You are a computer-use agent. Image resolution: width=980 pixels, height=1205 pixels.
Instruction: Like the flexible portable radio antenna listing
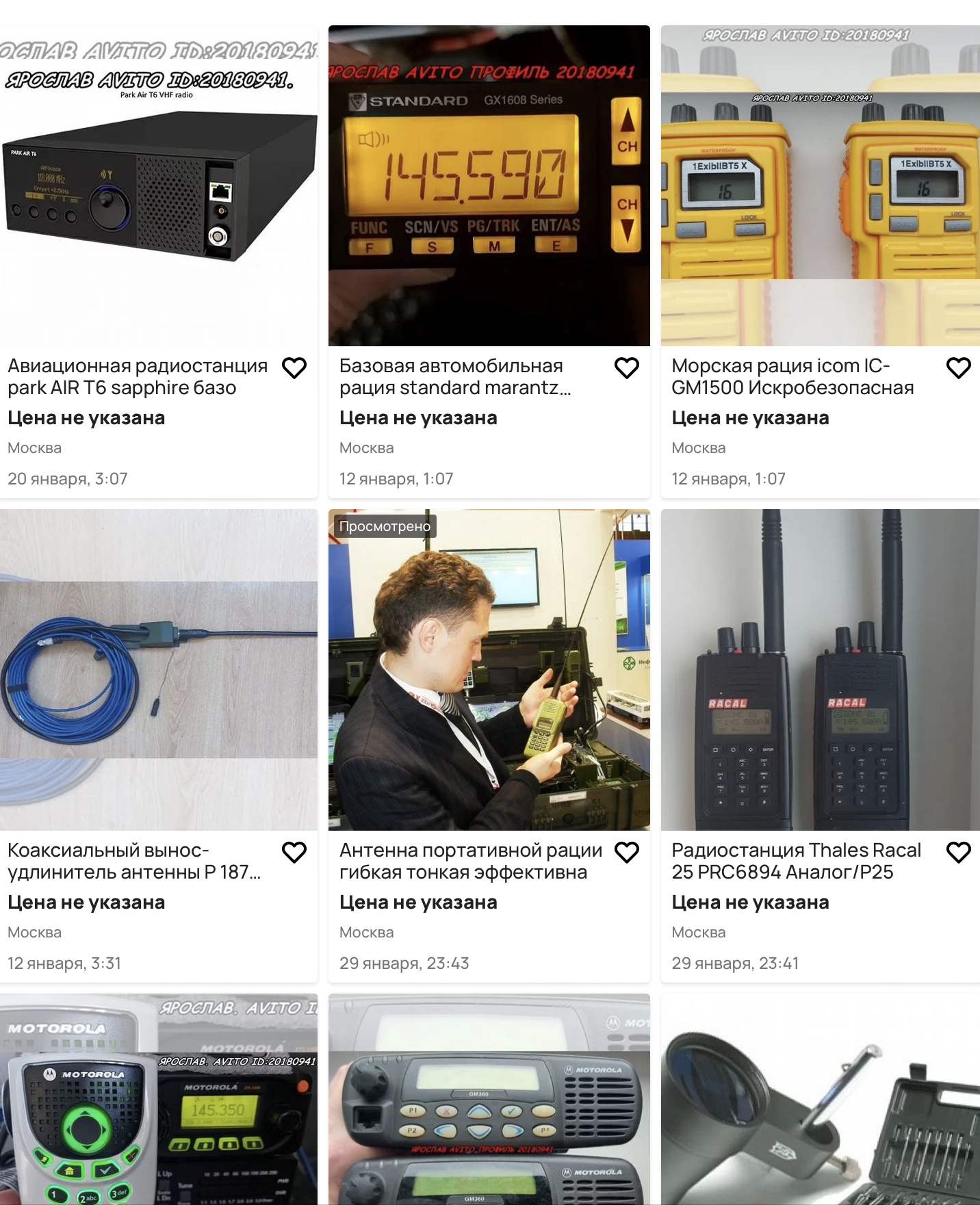click(626, 853)
